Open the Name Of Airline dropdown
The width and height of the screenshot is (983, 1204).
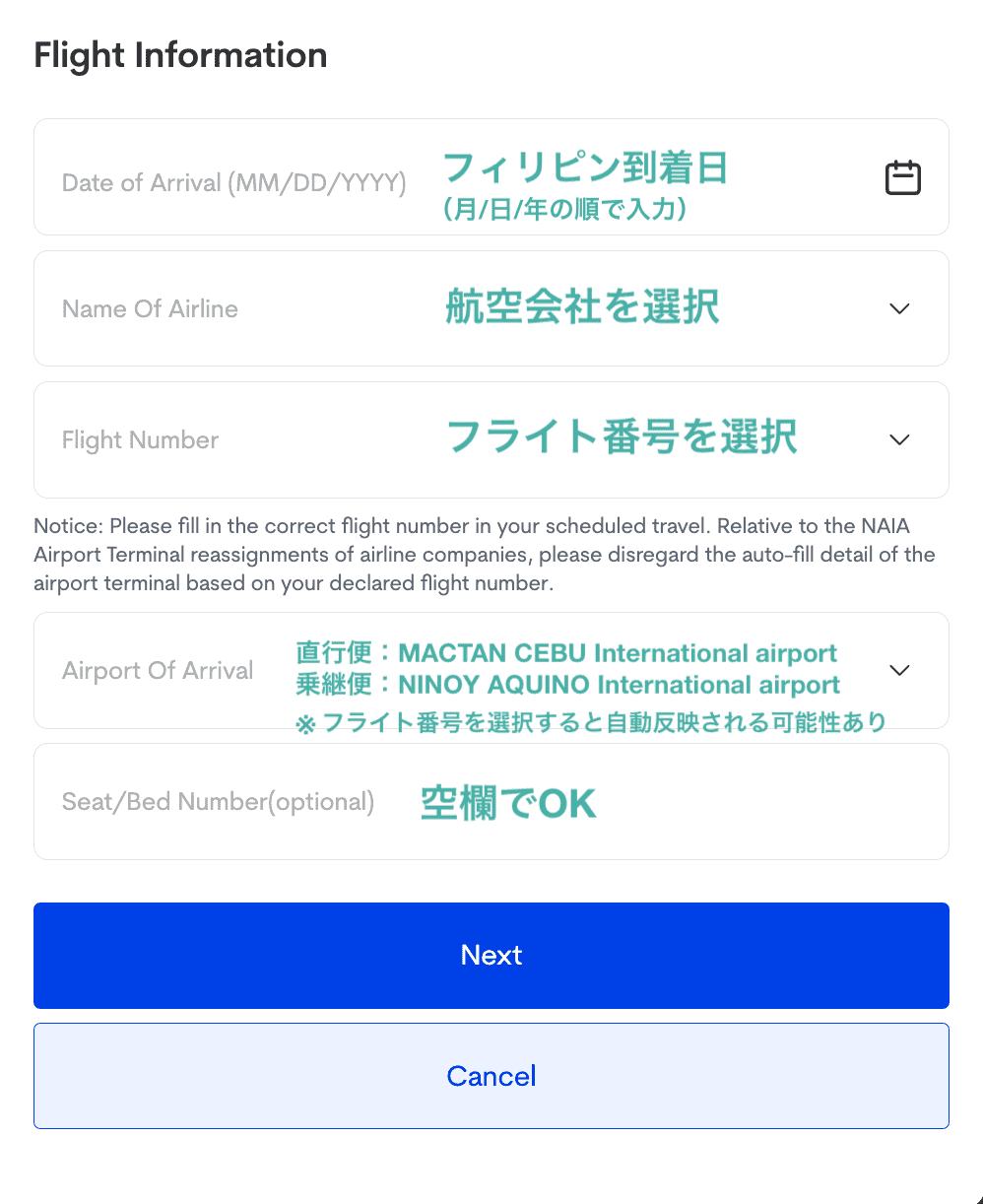[x=492, y=308]
